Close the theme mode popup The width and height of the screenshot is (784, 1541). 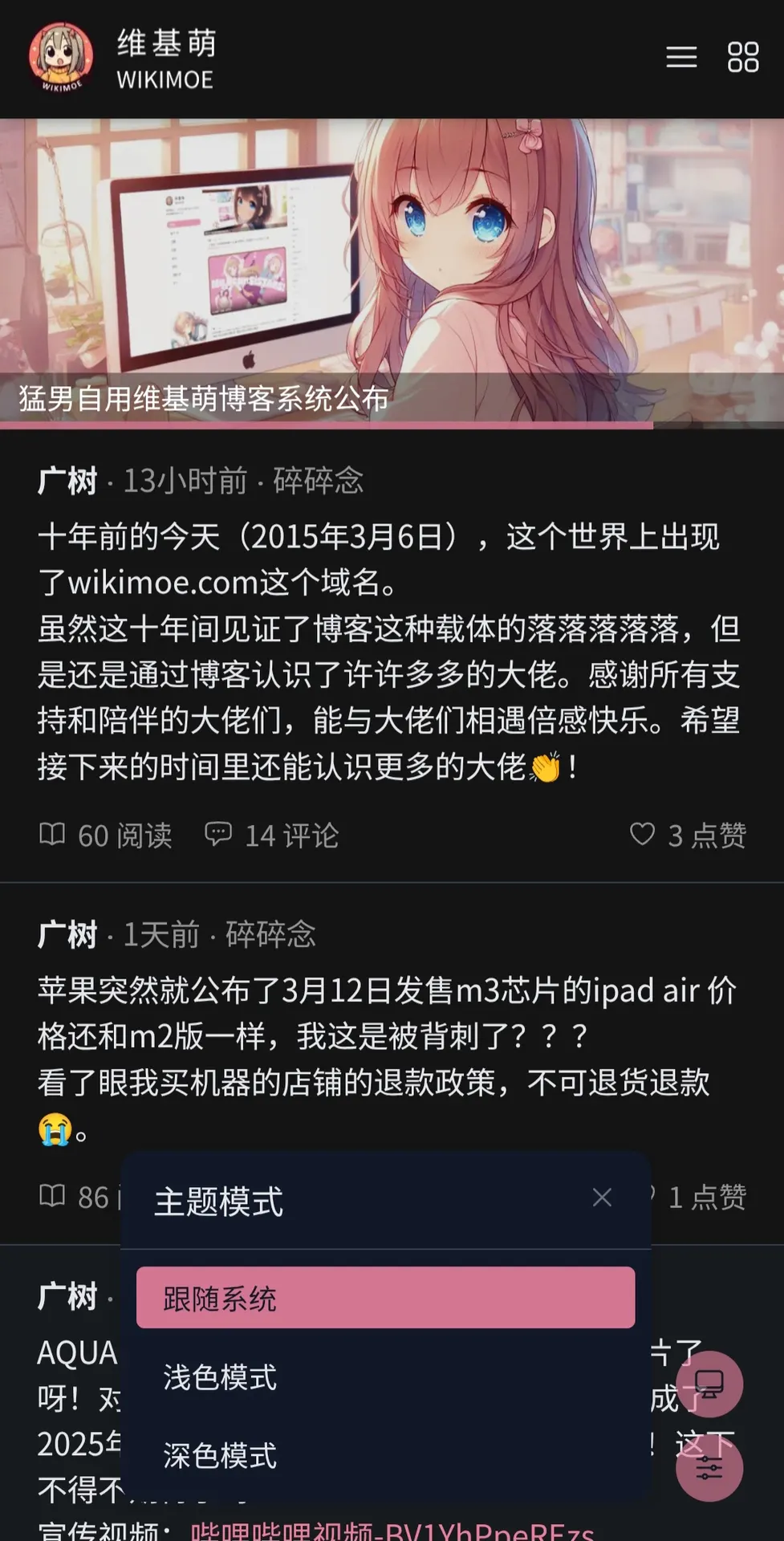pos(602,1197)
